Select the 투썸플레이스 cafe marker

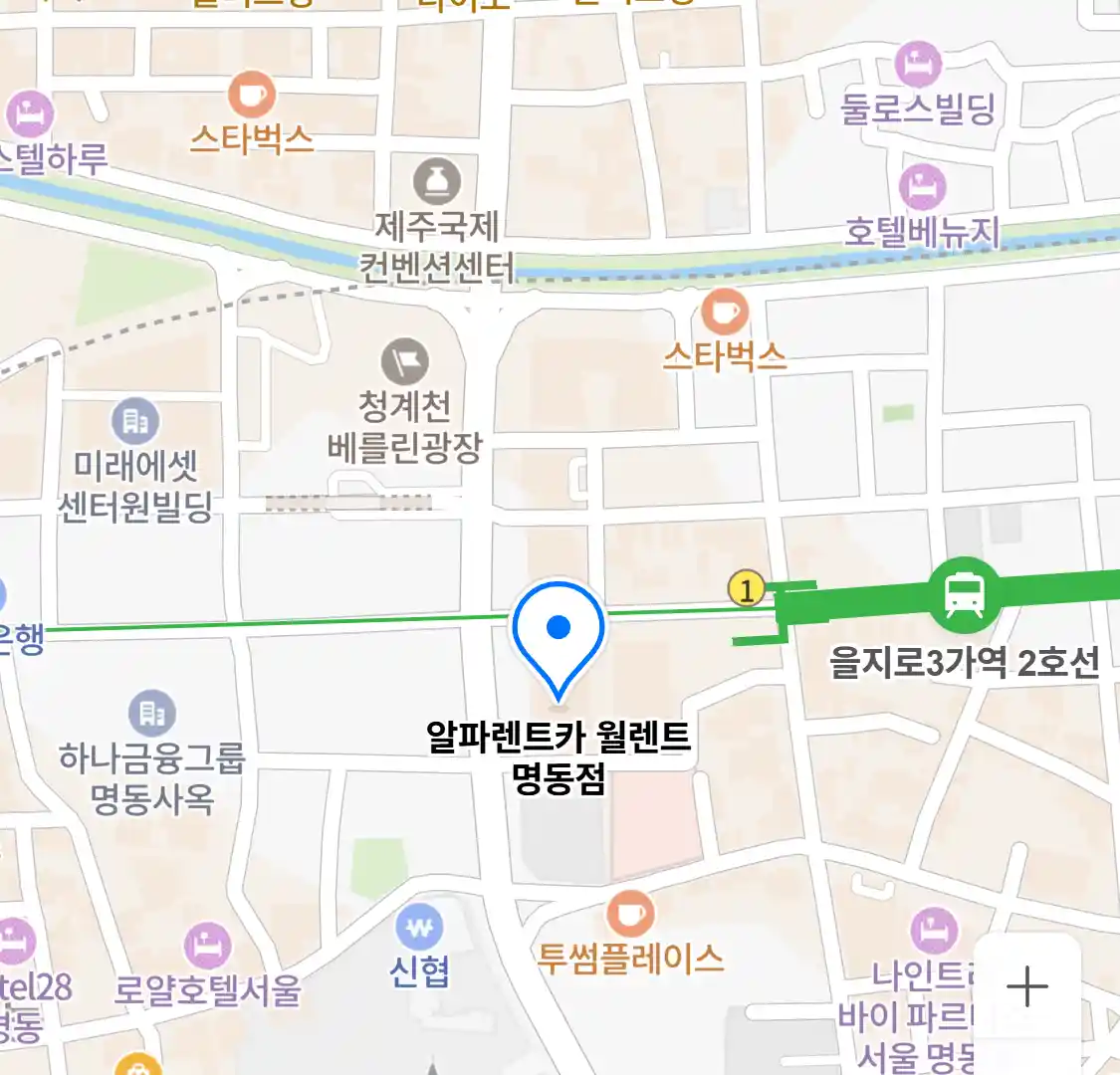[629, 915]
